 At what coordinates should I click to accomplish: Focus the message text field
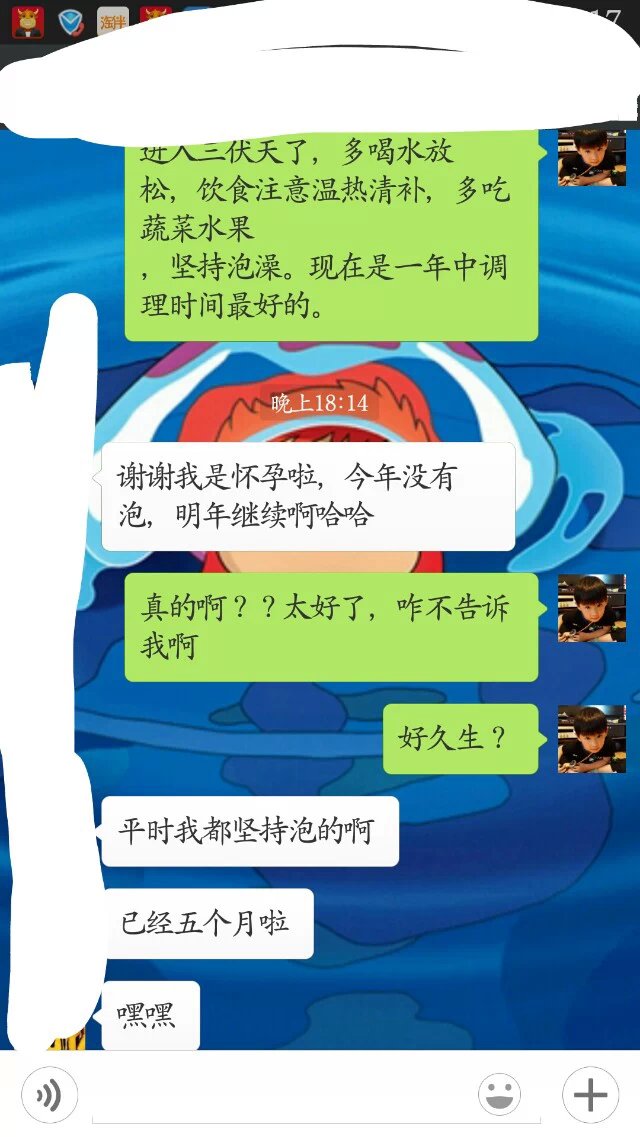coord(270,1096)
